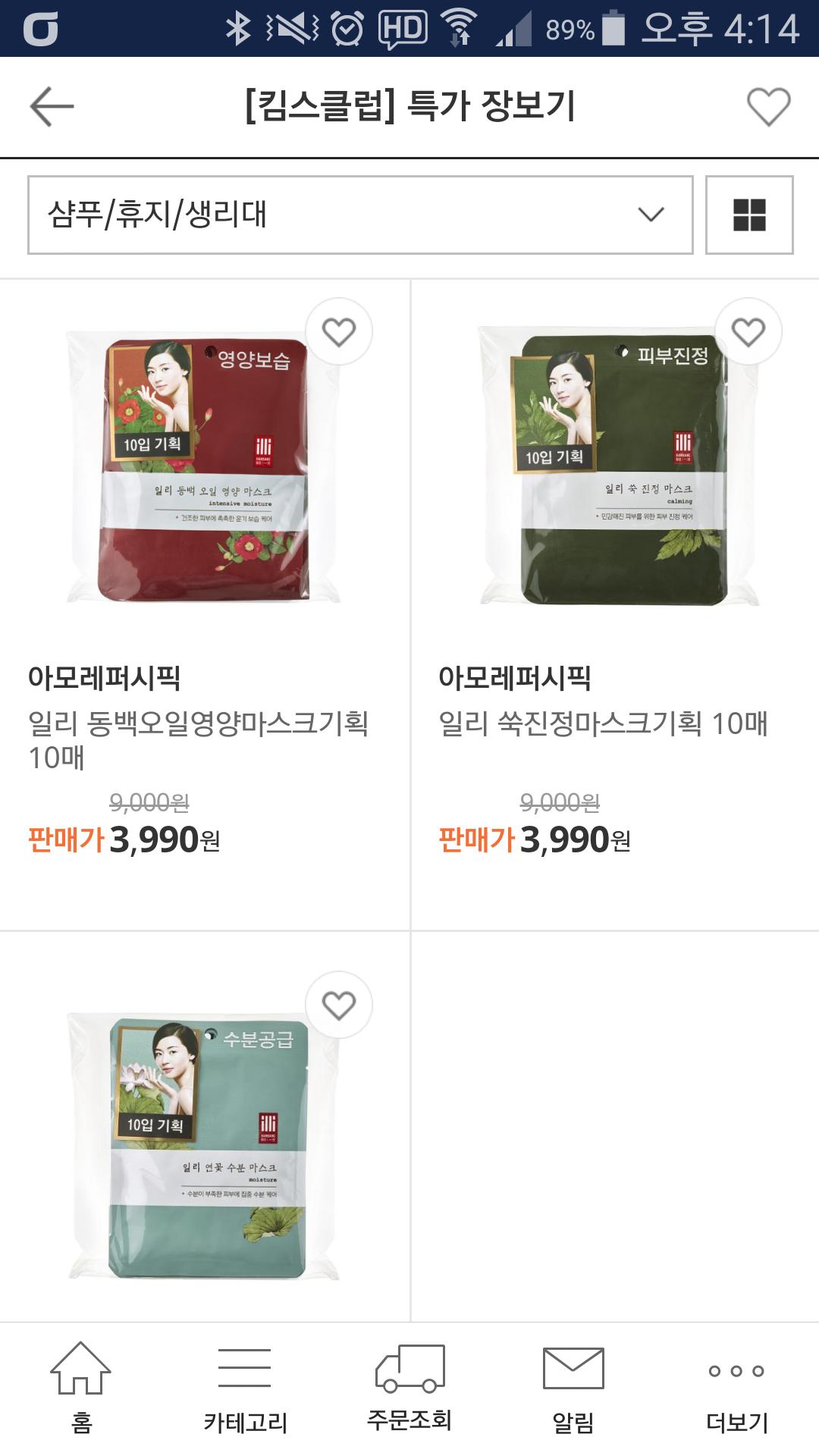Like the 수분공급 연꽃 mask product

pyautogui.click(x=339, y=1005)
